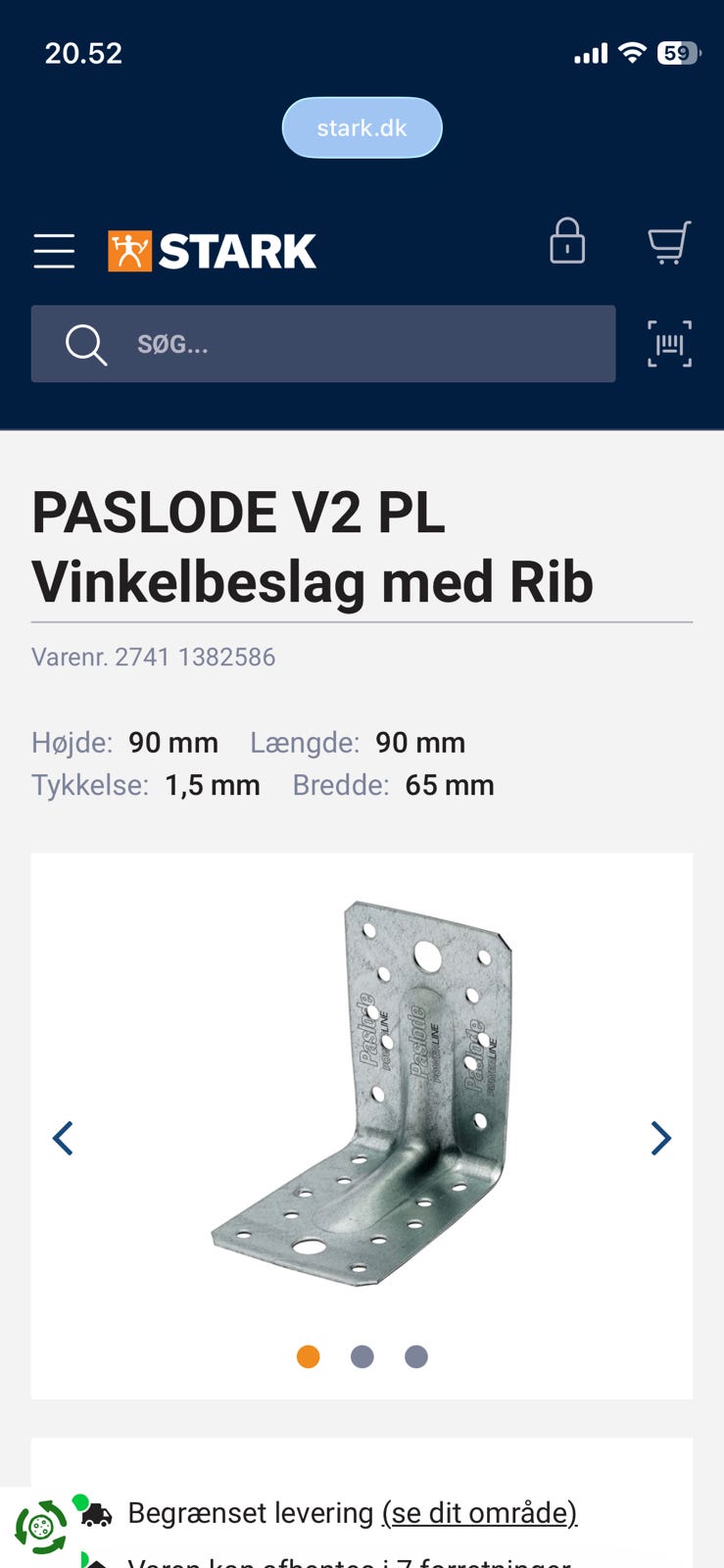Screen dimensions: 724x1568
Task: Tap the STARK logo to go home
Action: pyautogui.click(x=212, y=251)
